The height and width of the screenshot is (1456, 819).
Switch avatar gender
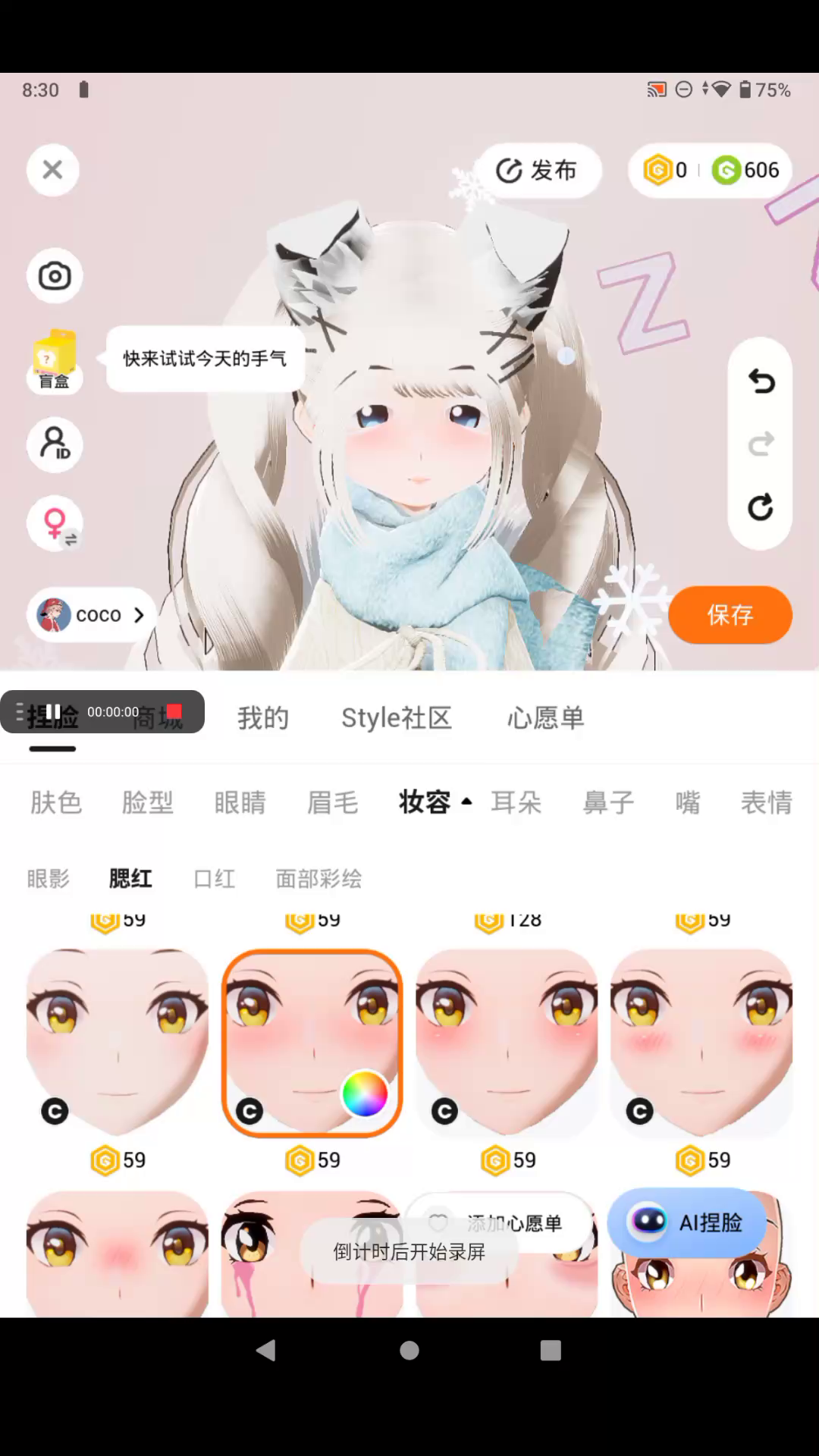[x=55, y=523]
